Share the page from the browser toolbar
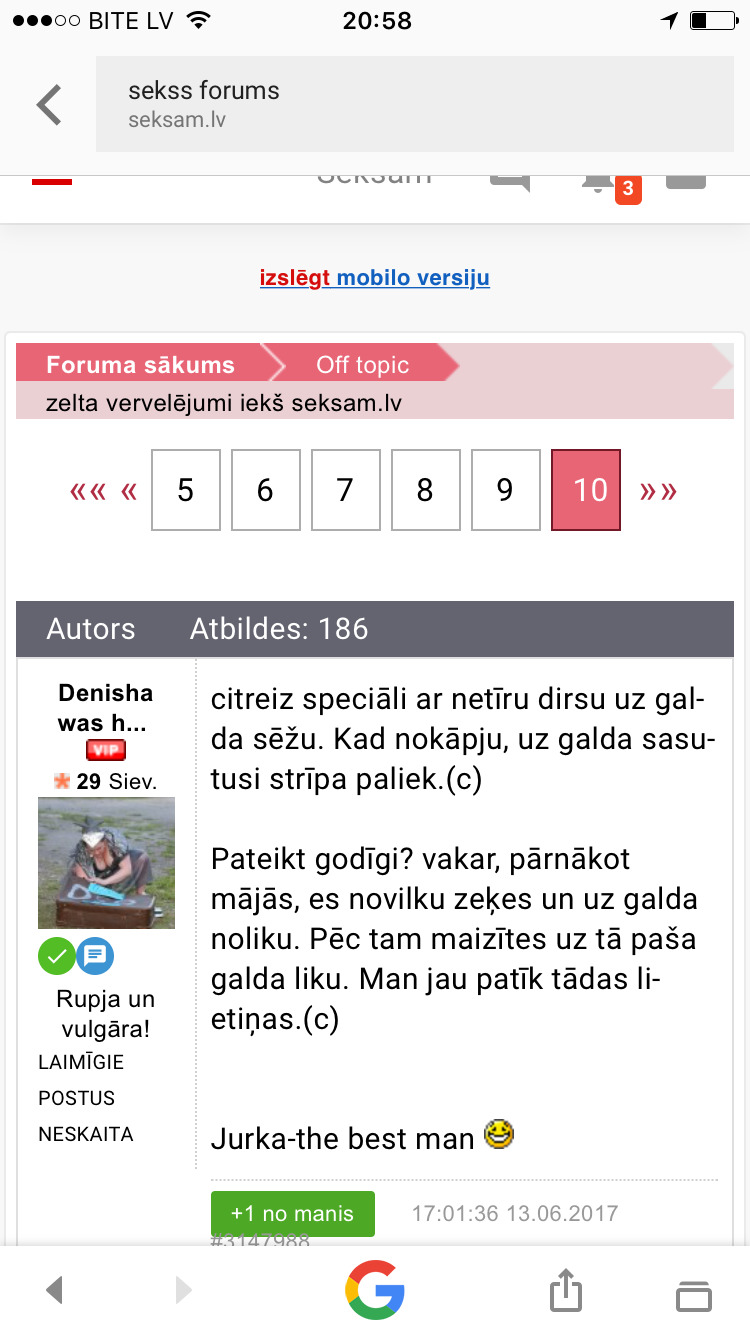Image resolution: width=750 pixels, height=1334 pixels. (565, 1290)
